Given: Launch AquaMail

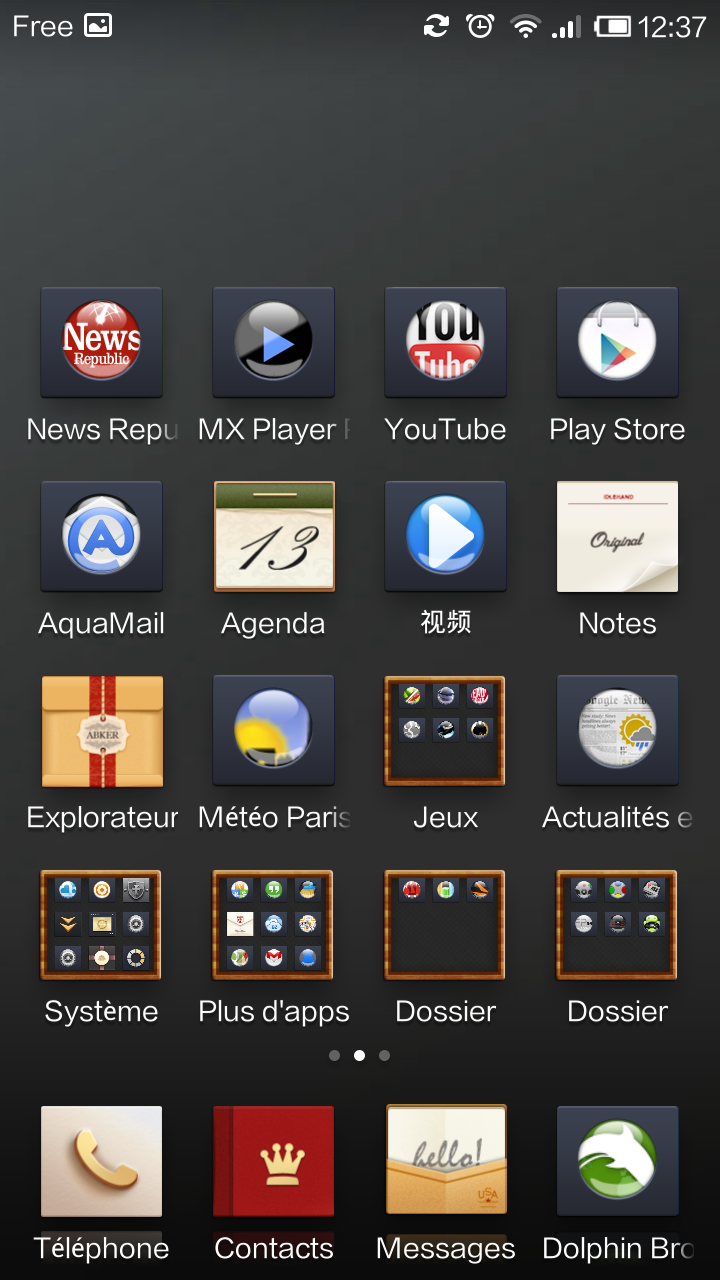Looking at the screenshot, I should pos(101,536).
